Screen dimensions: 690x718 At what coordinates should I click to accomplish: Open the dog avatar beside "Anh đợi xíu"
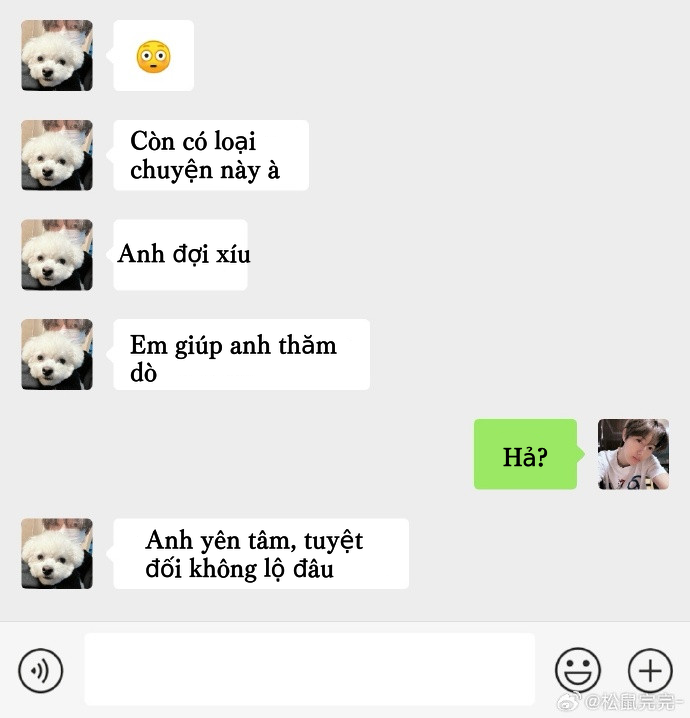tap(57, 255)
